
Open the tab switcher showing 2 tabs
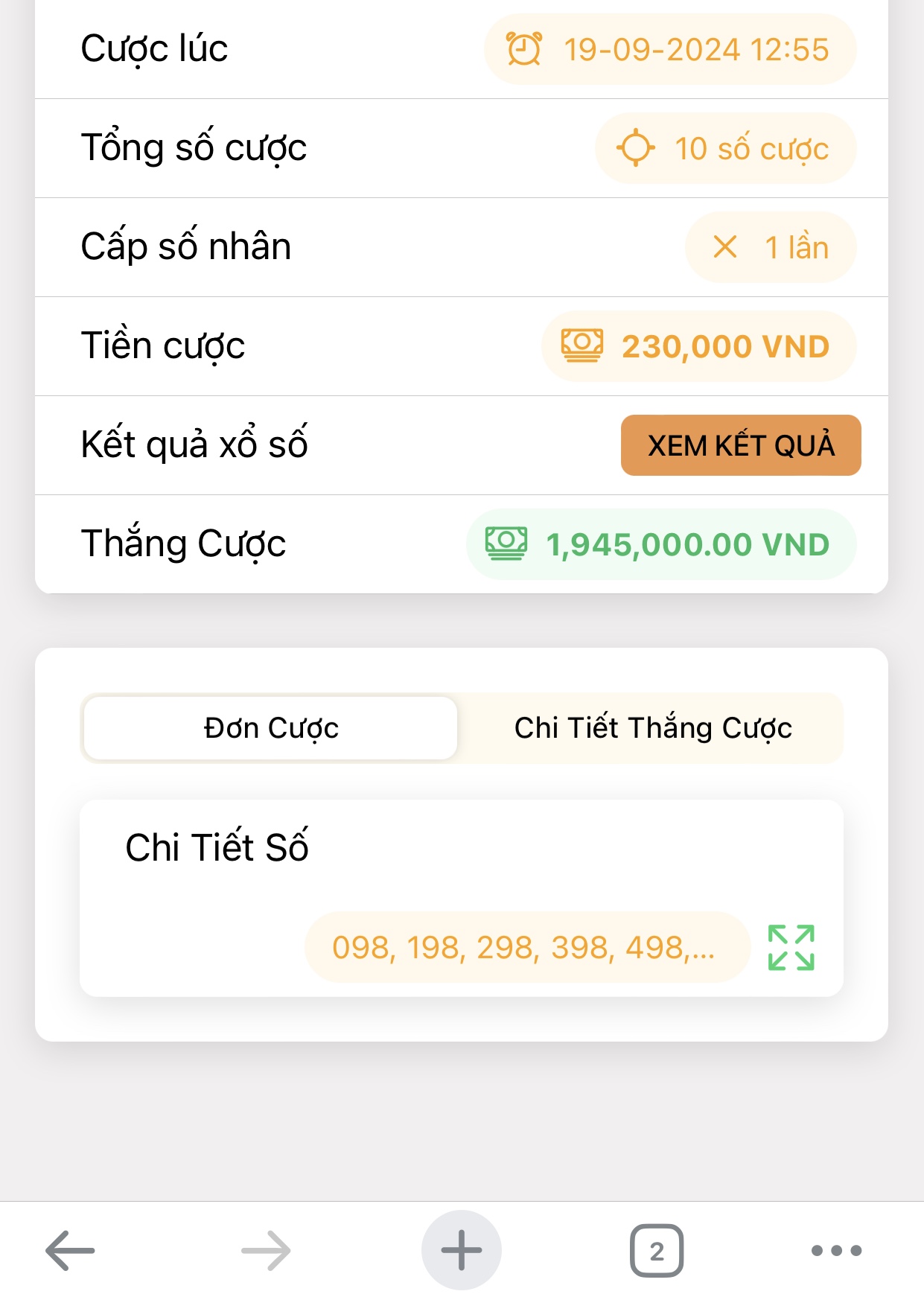pyautogui.click(x=657, y=1250)
